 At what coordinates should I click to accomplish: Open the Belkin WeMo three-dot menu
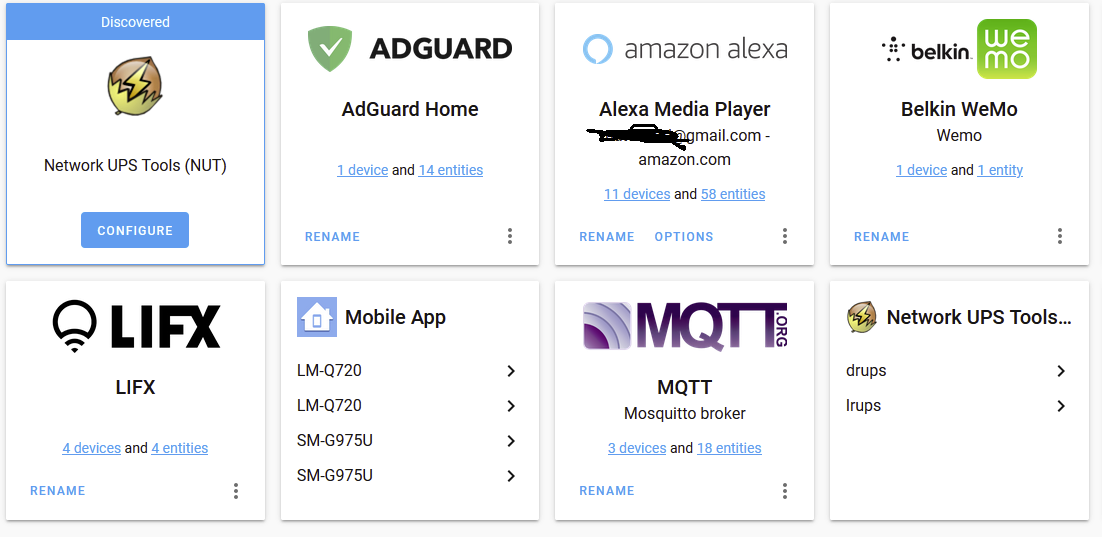pos(1060,236)
